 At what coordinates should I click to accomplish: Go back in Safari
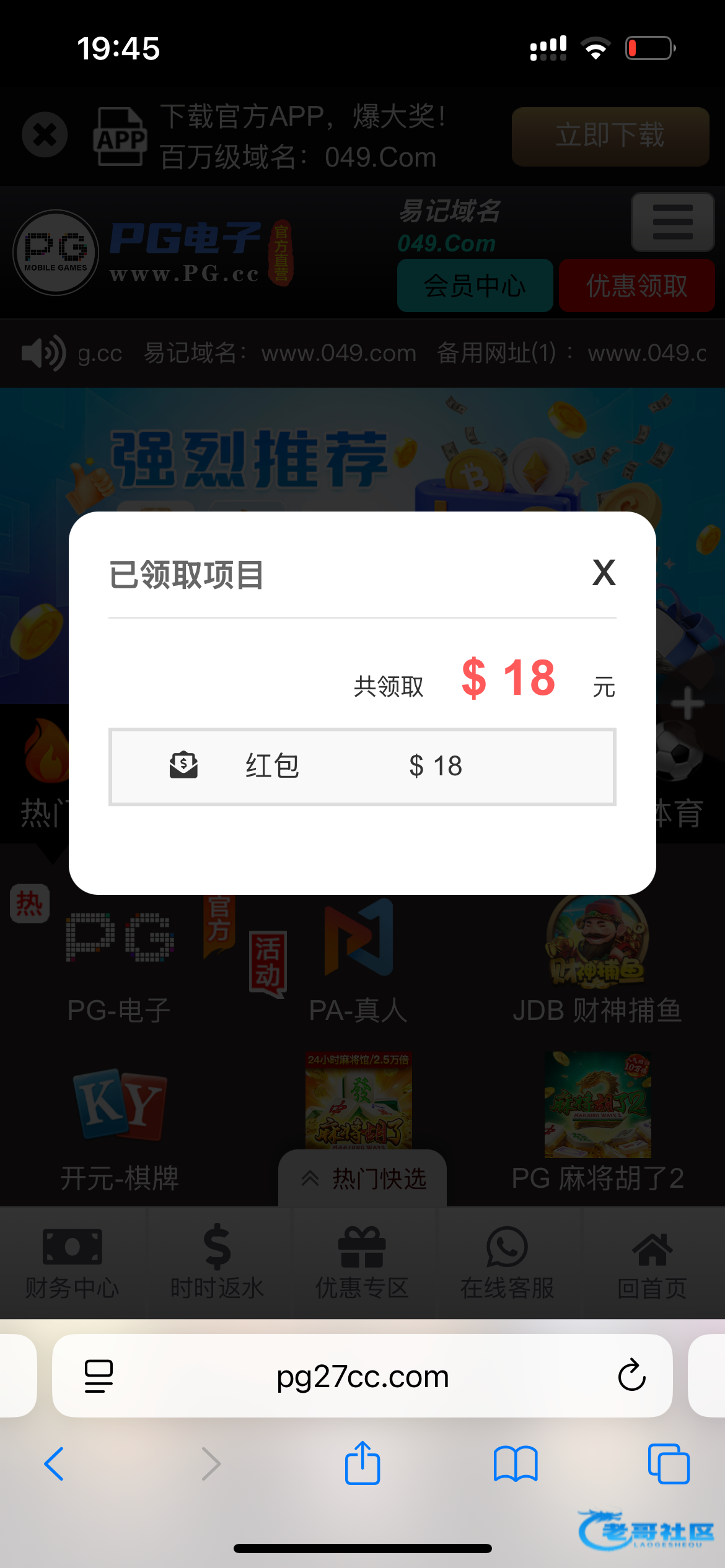pyautogui.click(x=54, y=1464)
